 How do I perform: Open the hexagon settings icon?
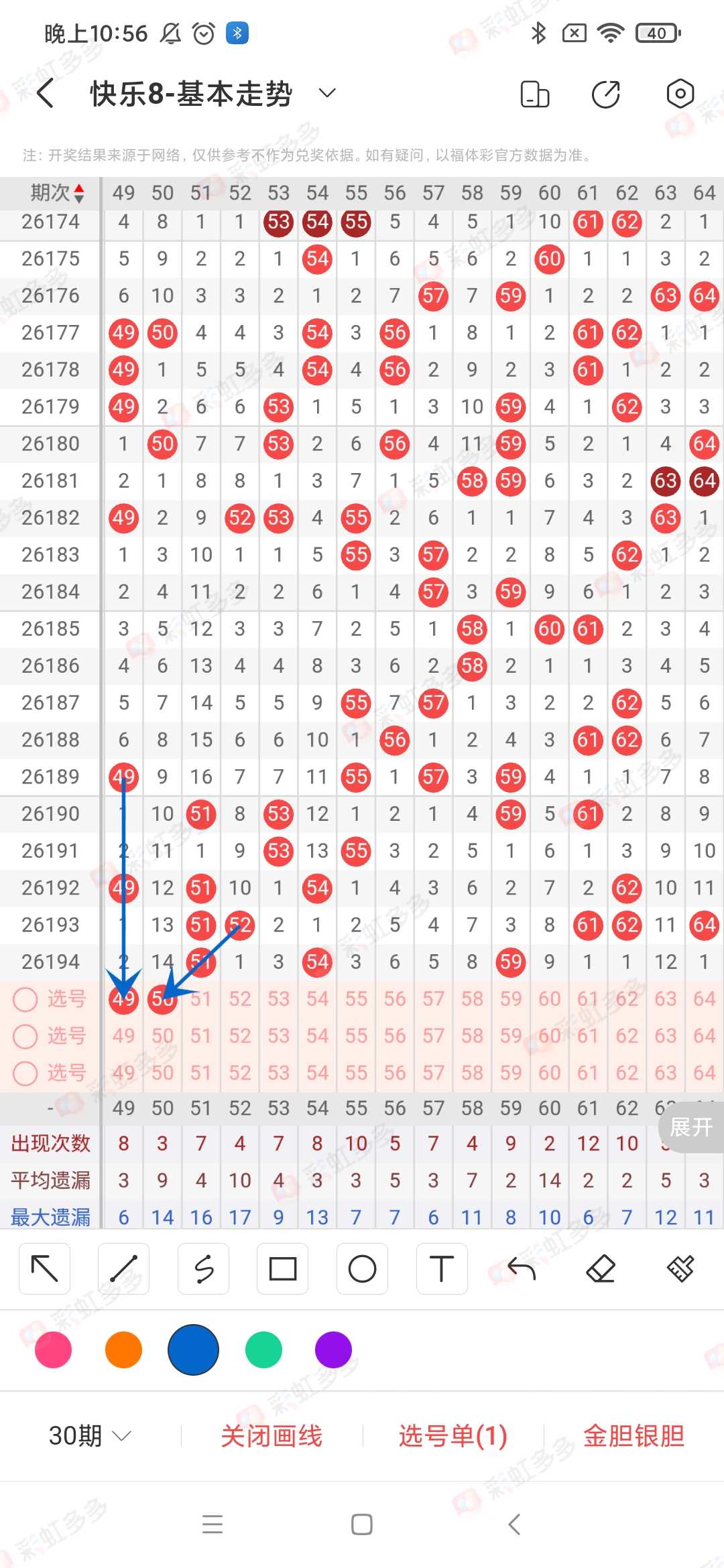click(x=680, y=94)
